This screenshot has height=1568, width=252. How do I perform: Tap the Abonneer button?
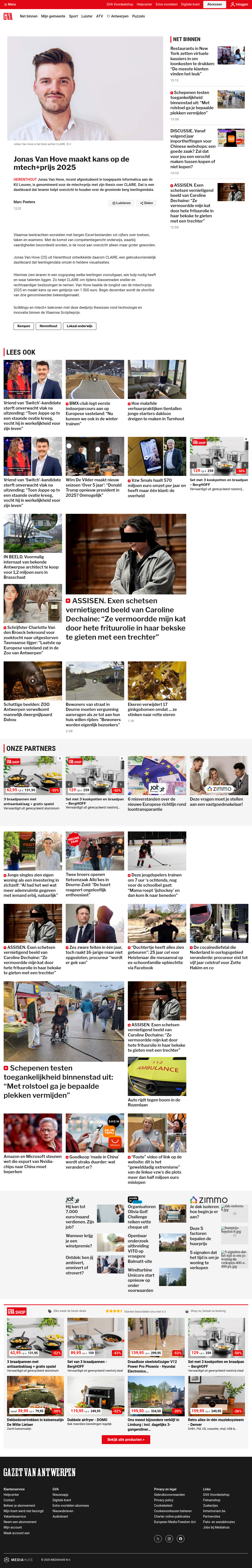214,4
